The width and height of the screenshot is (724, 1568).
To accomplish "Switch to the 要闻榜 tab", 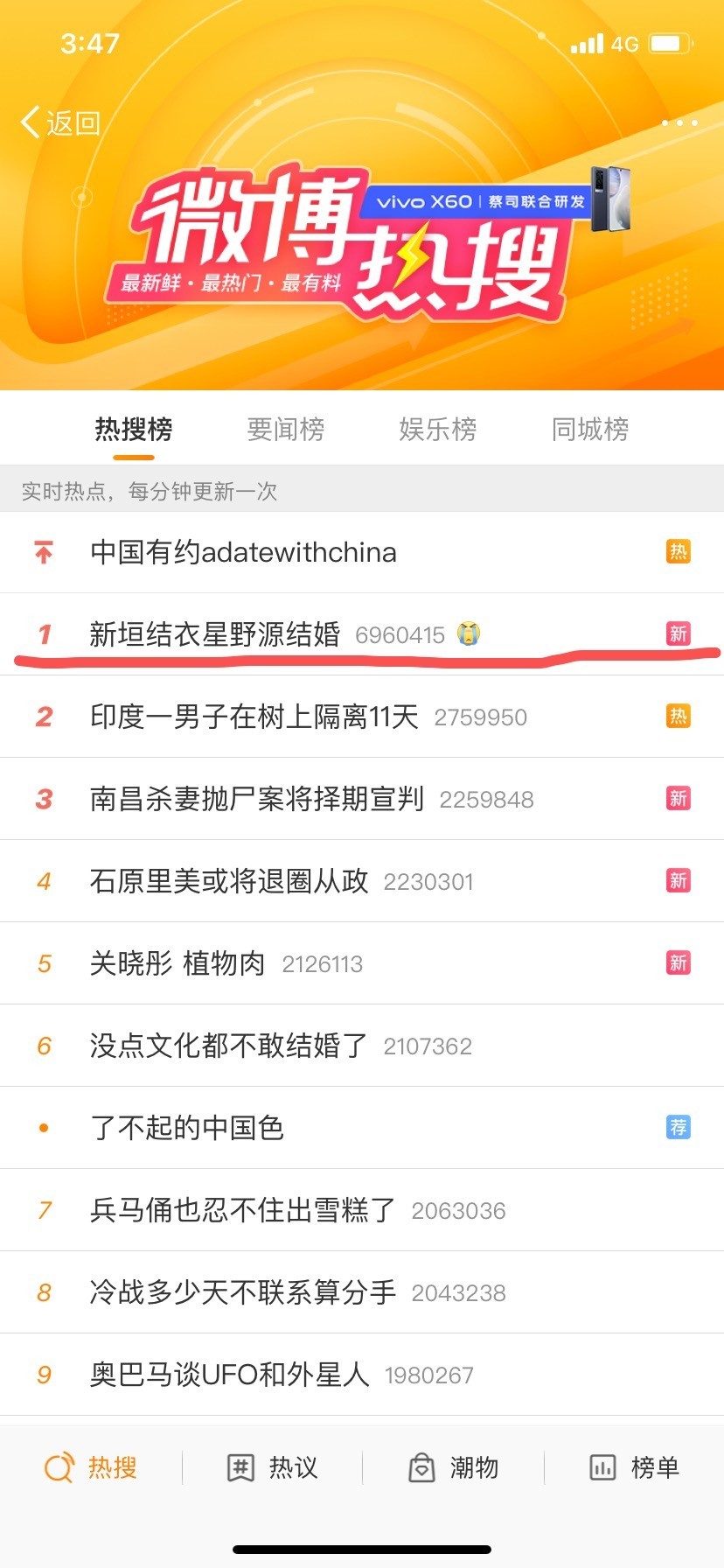I will pos(286,430).
